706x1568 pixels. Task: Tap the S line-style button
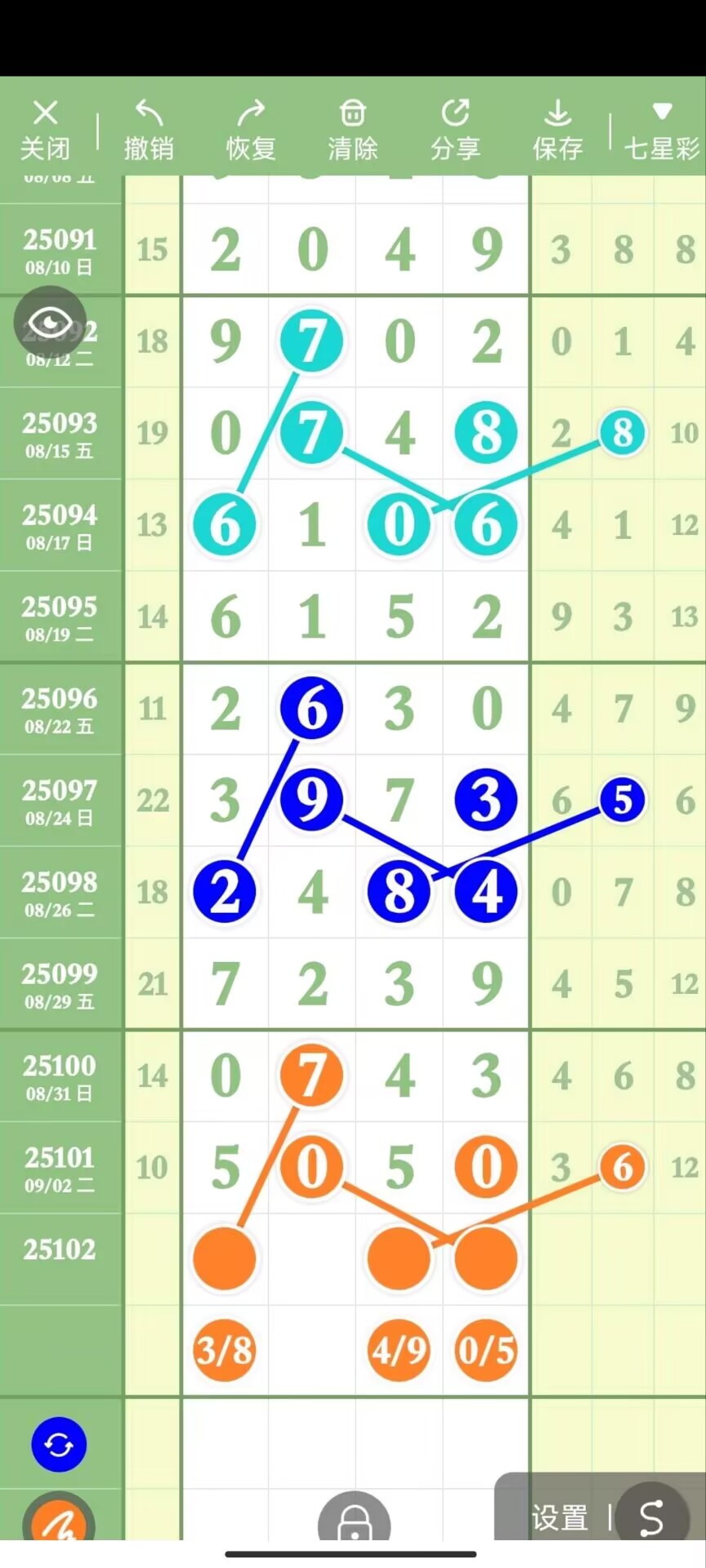tap(651, 1517)
